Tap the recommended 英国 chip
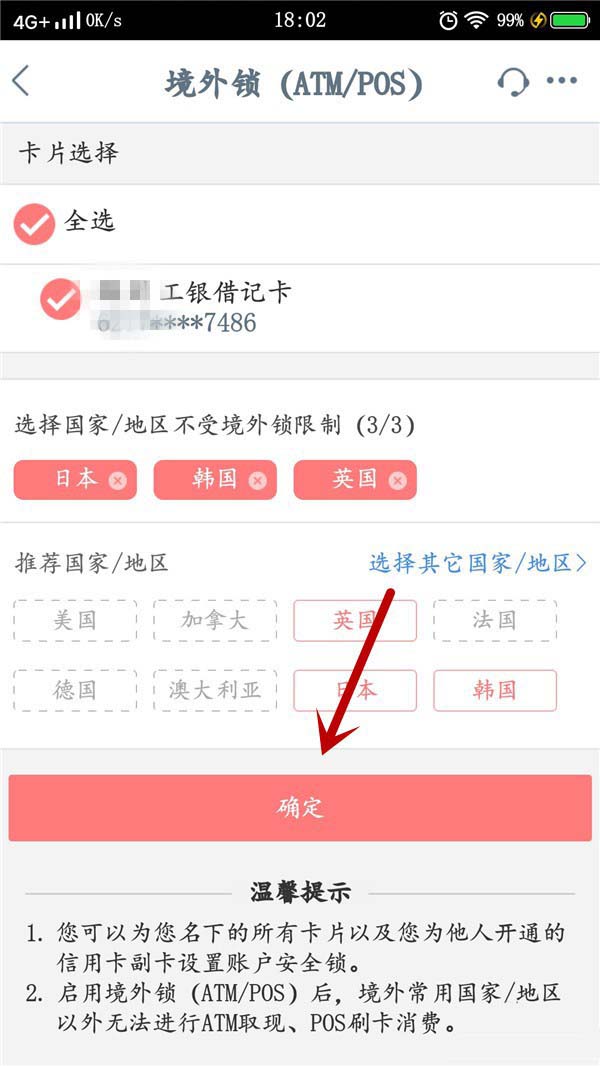600x1066 pixels. (355, 621)
